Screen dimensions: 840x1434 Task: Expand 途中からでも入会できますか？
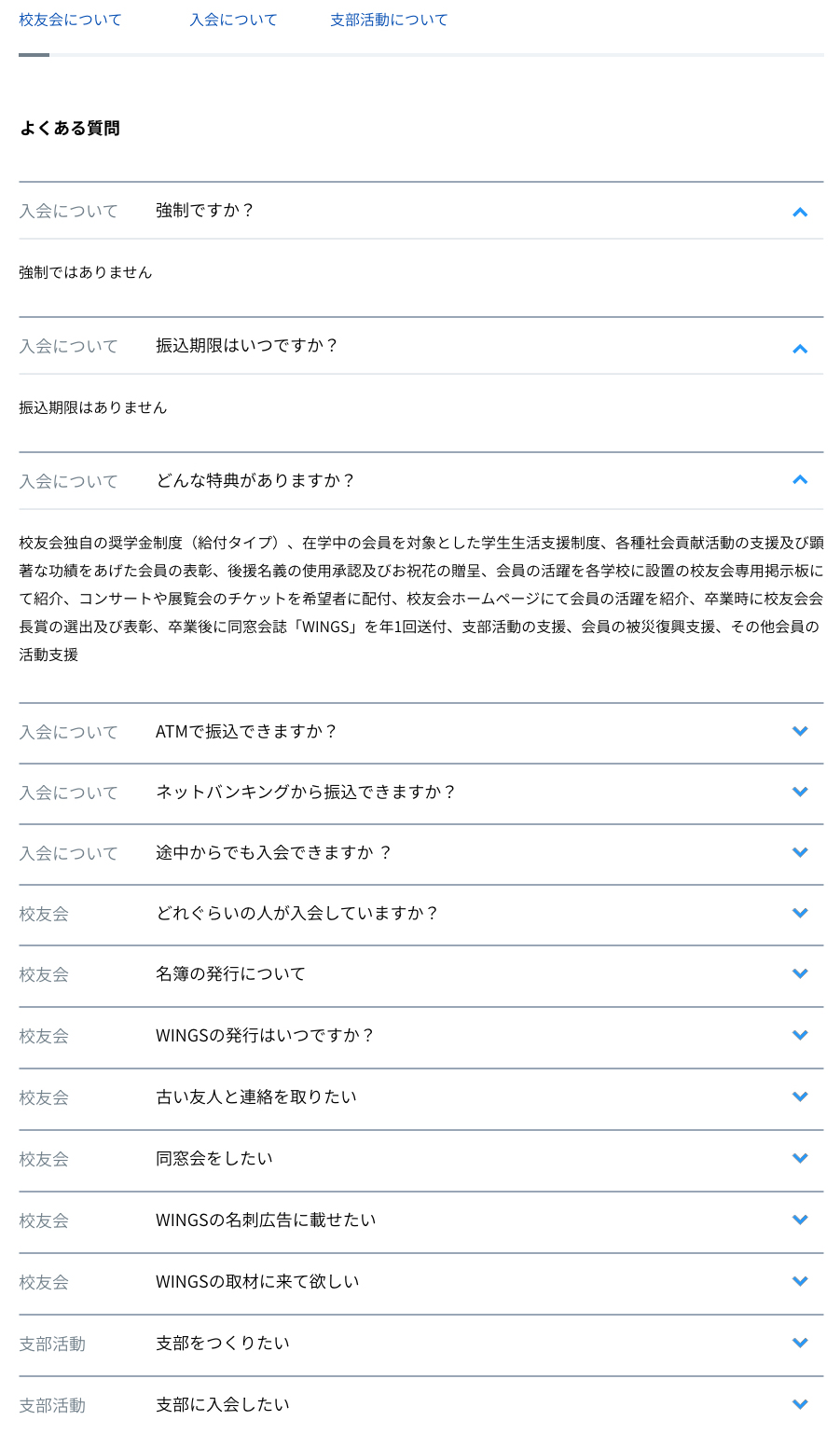[x=799, y=853]
